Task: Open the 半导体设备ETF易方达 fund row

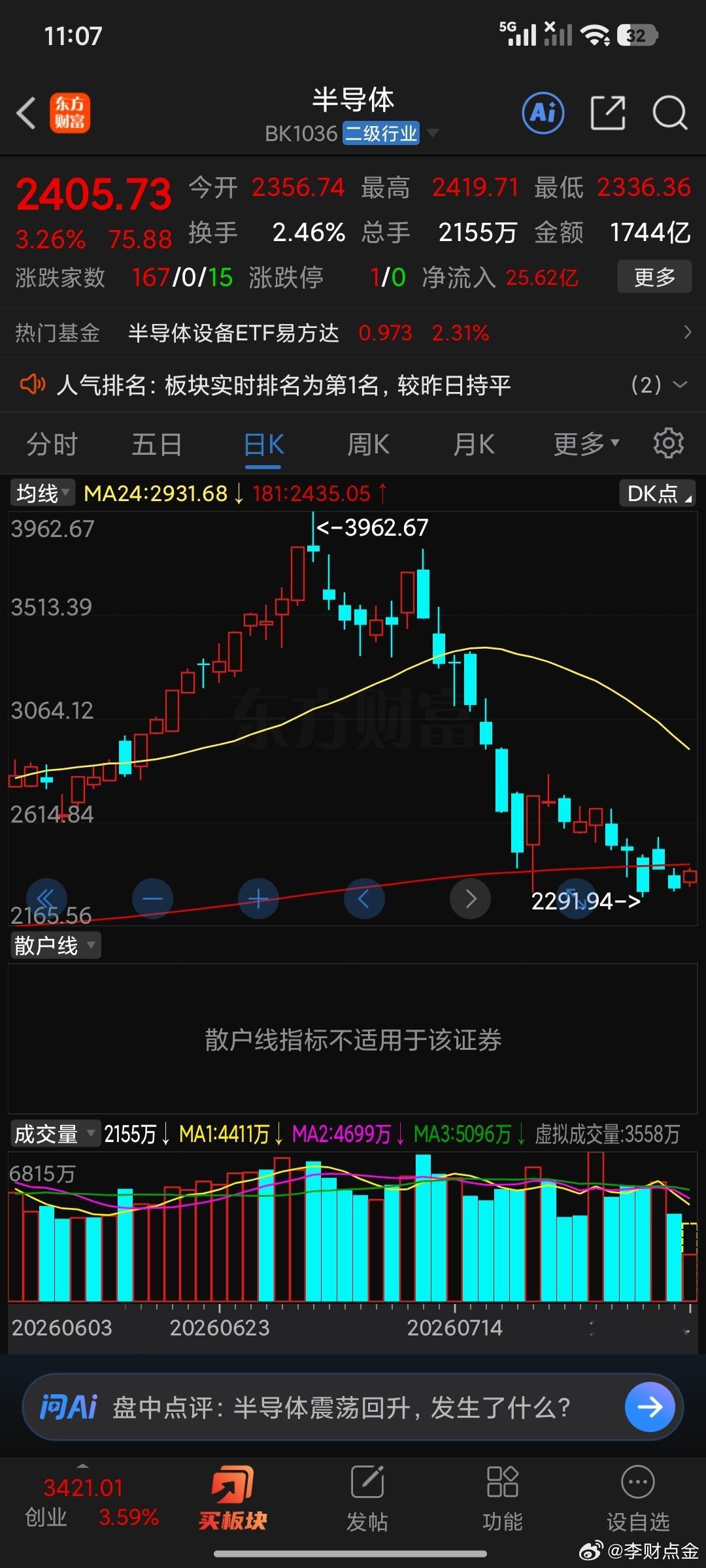Action: pos(353,333)
